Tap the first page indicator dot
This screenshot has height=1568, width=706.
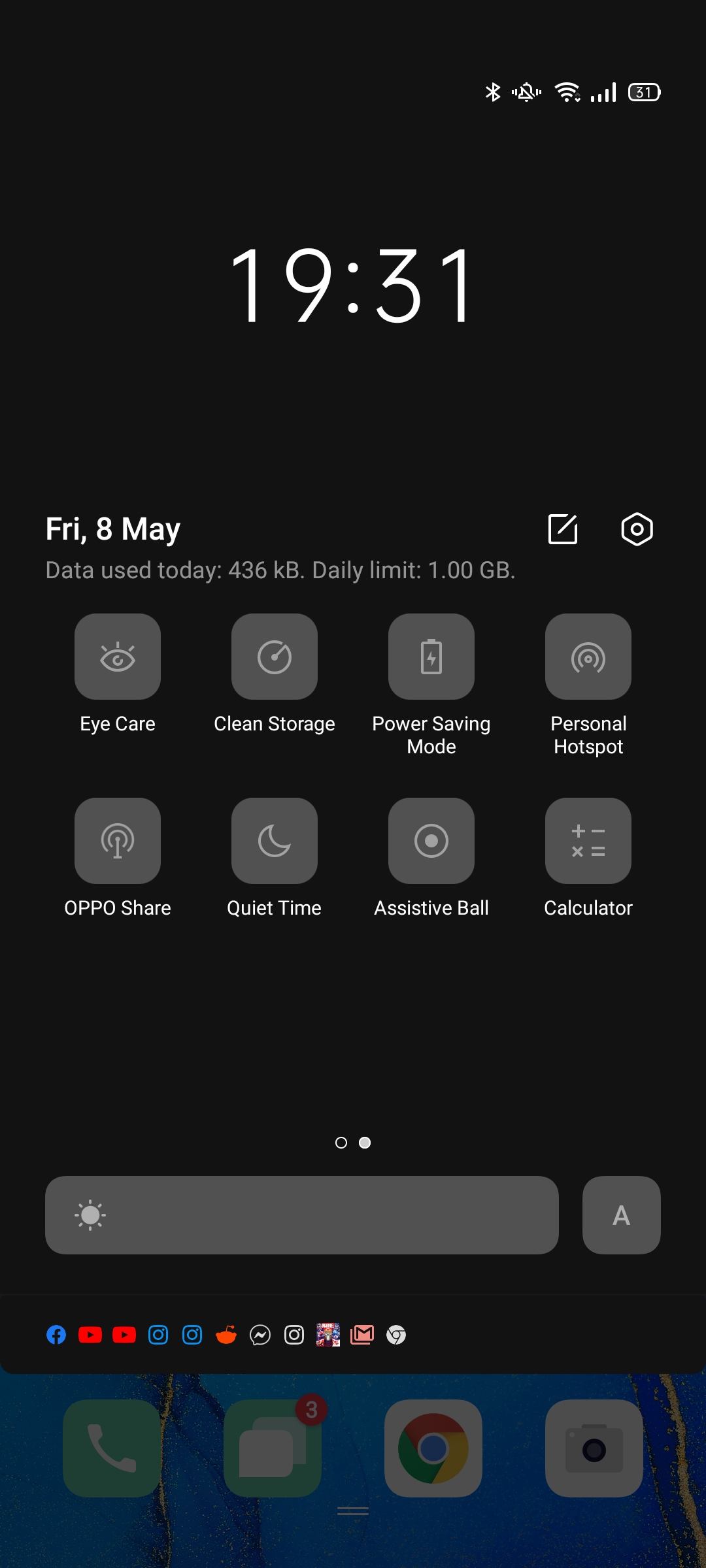pos(341,1143)
